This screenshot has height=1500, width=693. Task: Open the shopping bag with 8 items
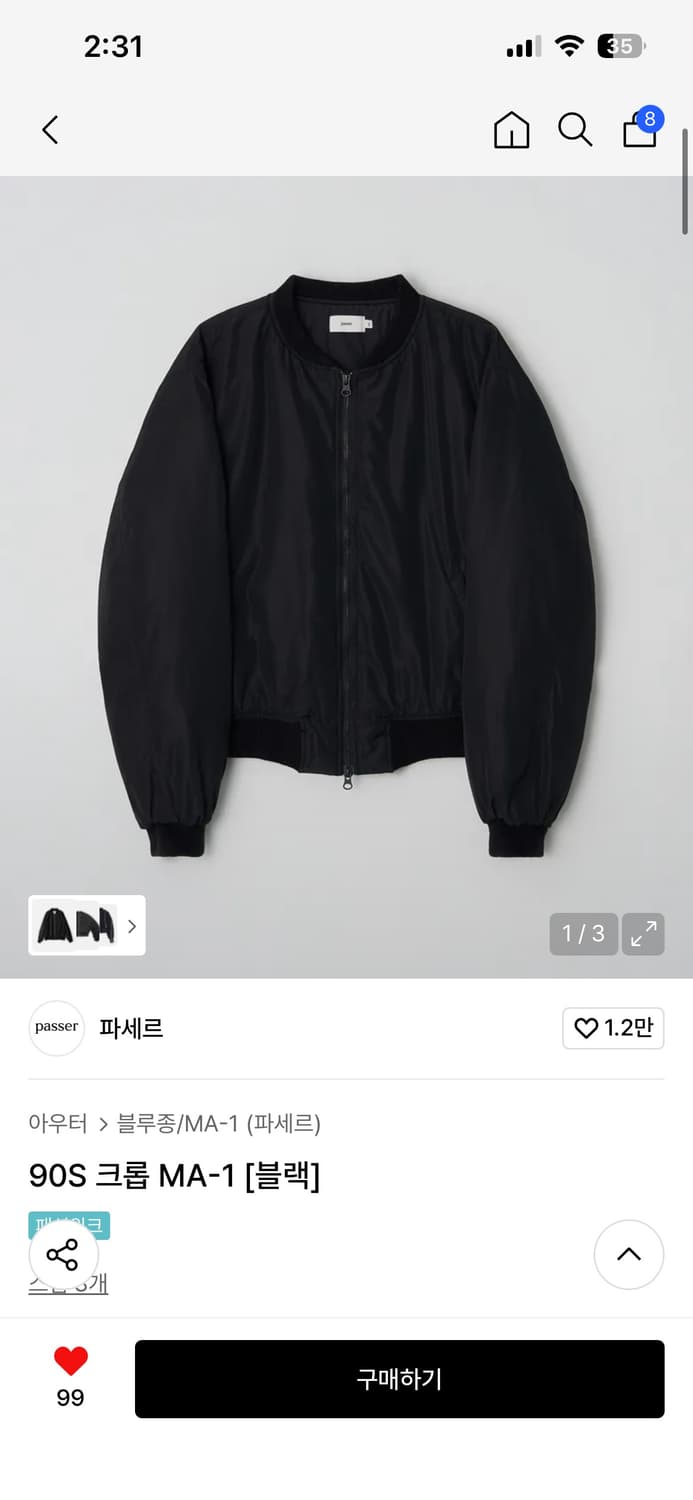(x=642, y=127)
